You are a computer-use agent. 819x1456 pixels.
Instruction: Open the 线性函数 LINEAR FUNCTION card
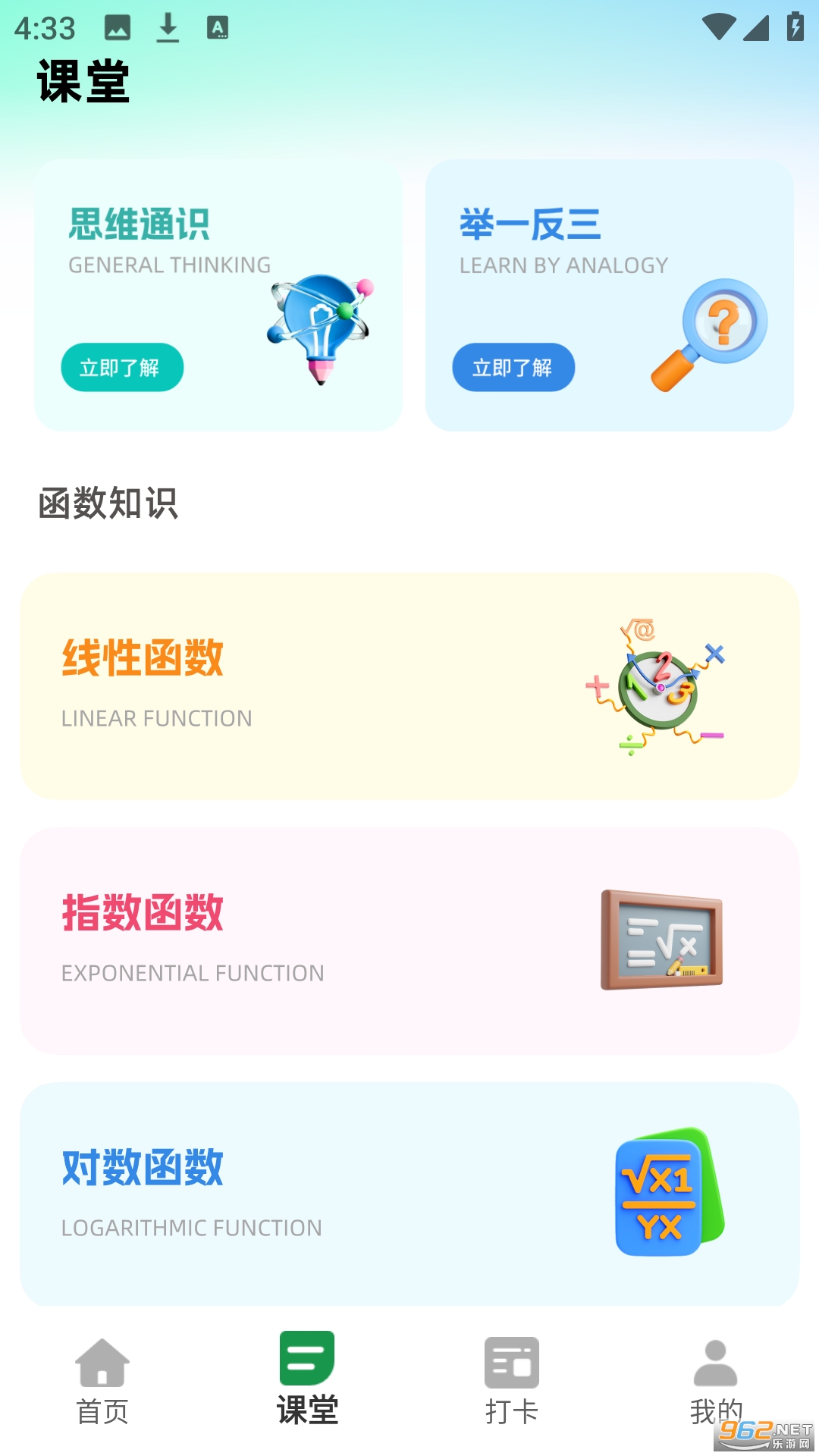[409, 686]
